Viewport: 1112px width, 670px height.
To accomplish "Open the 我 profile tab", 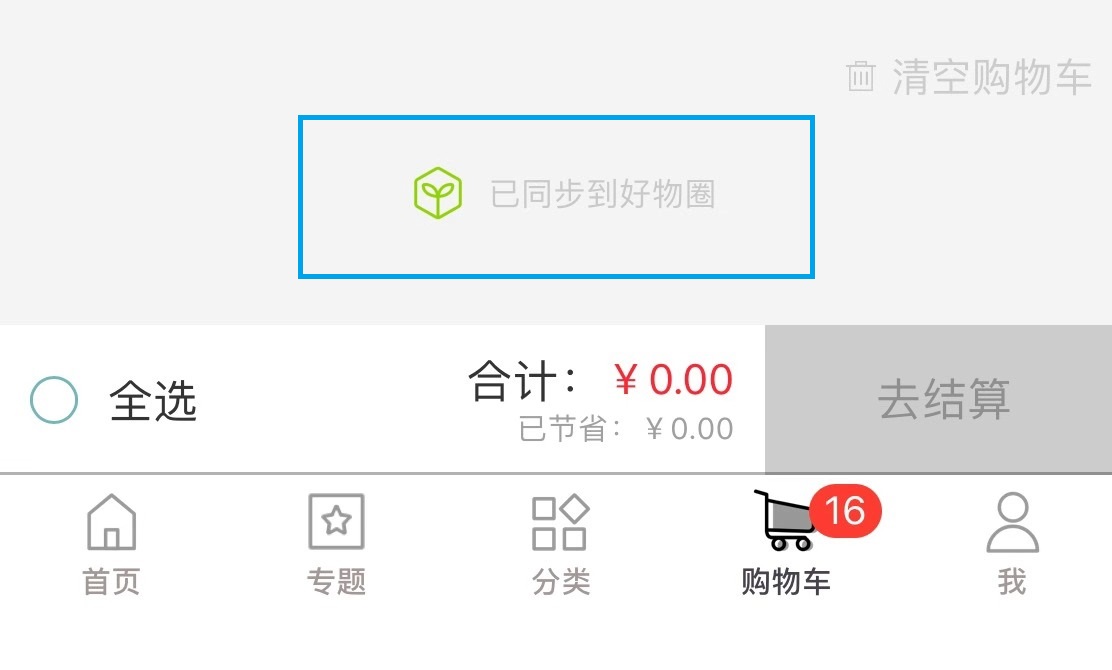I will 1012,545.
